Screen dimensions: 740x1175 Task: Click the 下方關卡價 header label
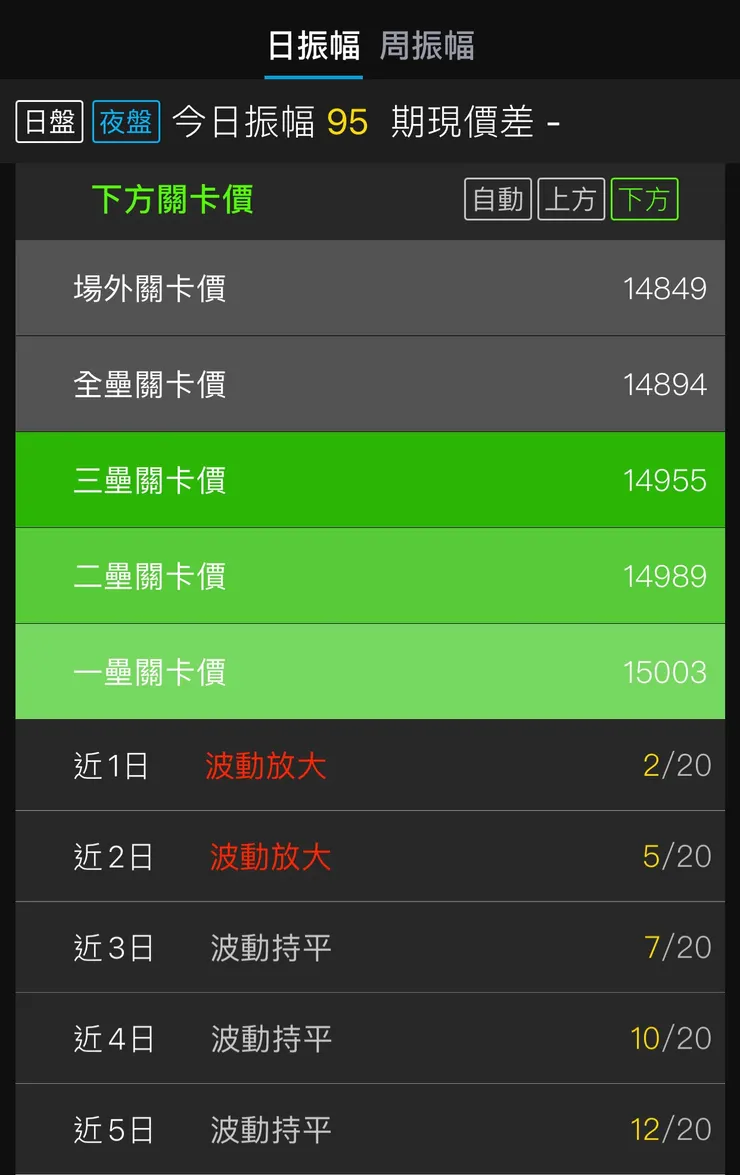point(172,199)
